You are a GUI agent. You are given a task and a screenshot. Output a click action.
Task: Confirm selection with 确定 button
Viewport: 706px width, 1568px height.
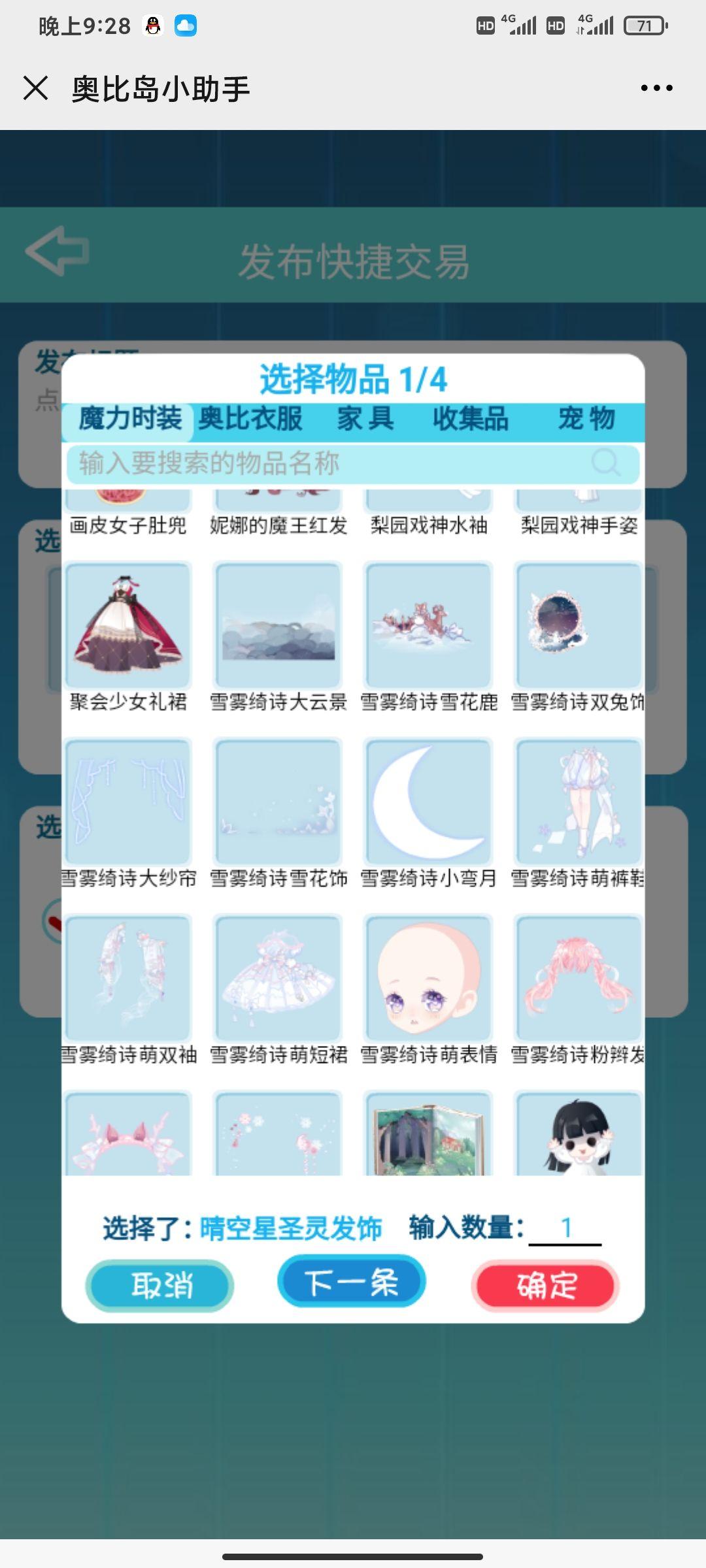click(545, 1286)
